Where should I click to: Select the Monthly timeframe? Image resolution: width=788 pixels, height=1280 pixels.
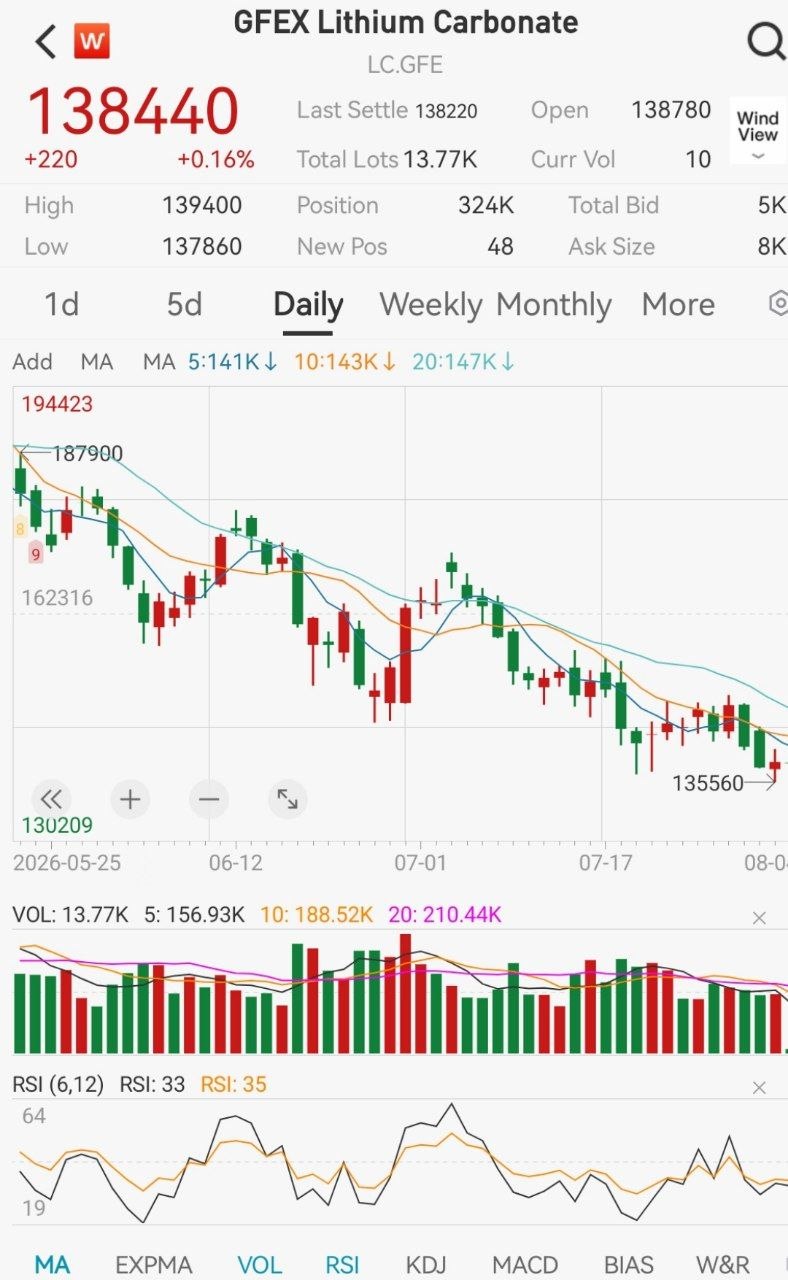(554, 304)
